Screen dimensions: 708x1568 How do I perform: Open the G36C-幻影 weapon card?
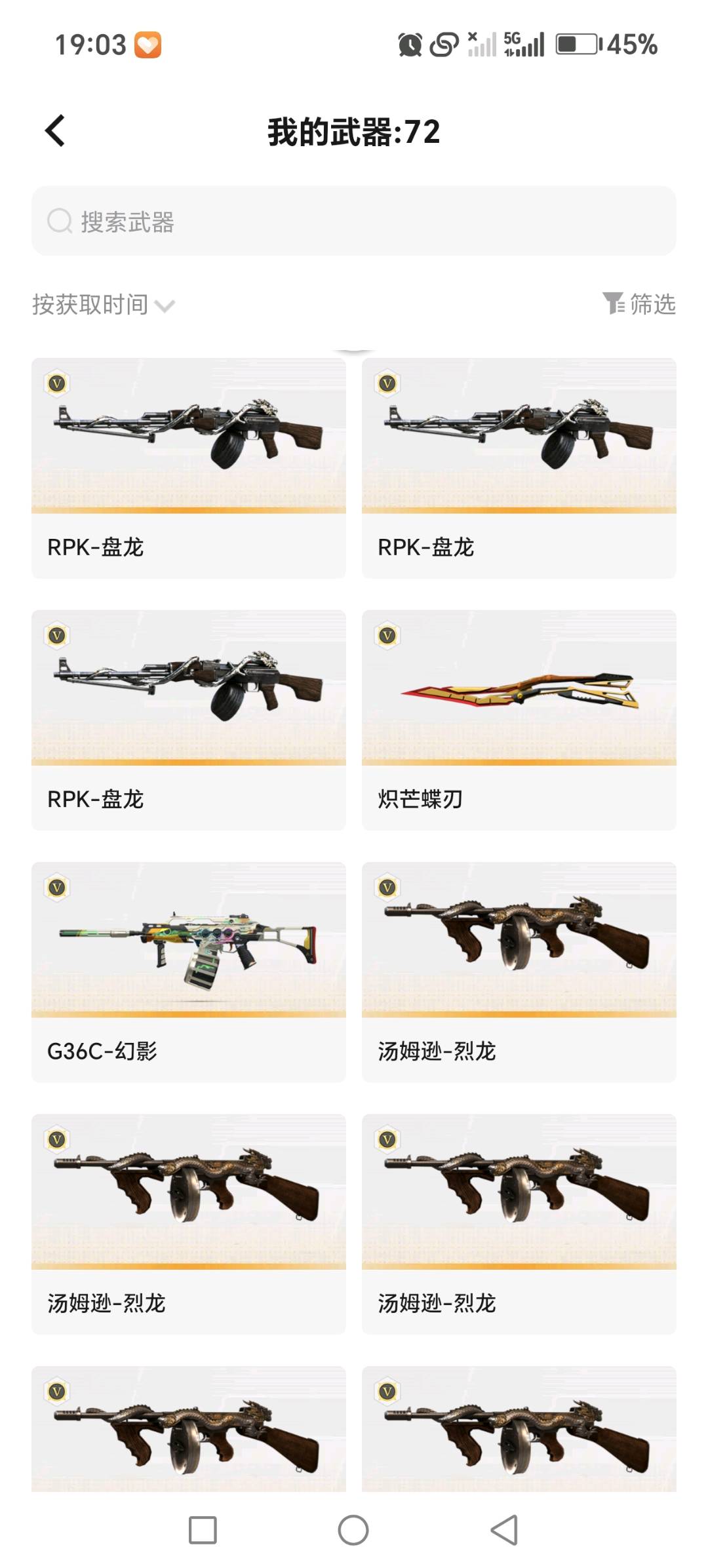click(x=189, y=971)
